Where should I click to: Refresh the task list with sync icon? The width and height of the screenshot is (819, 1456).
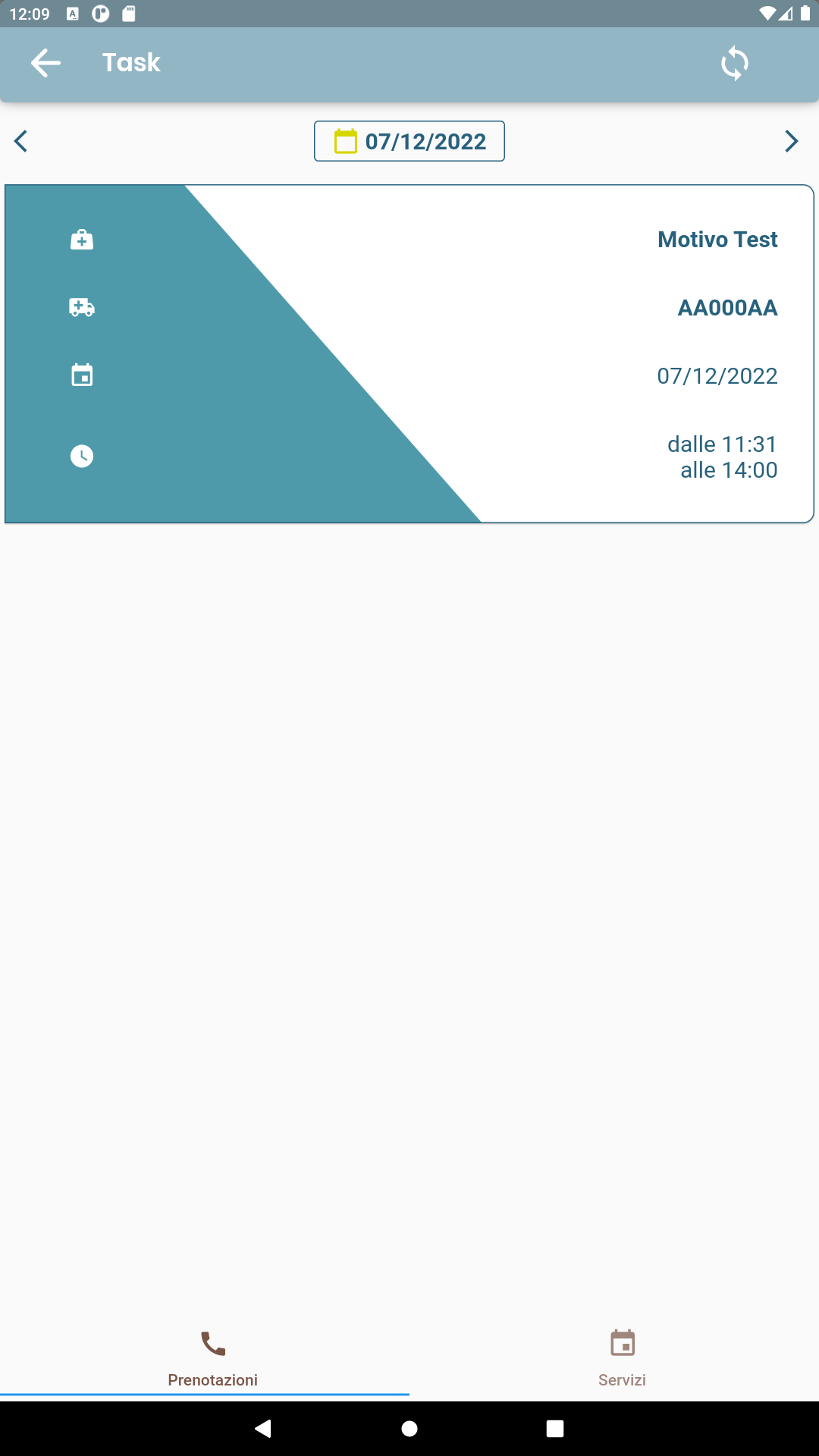click(734, 63)
